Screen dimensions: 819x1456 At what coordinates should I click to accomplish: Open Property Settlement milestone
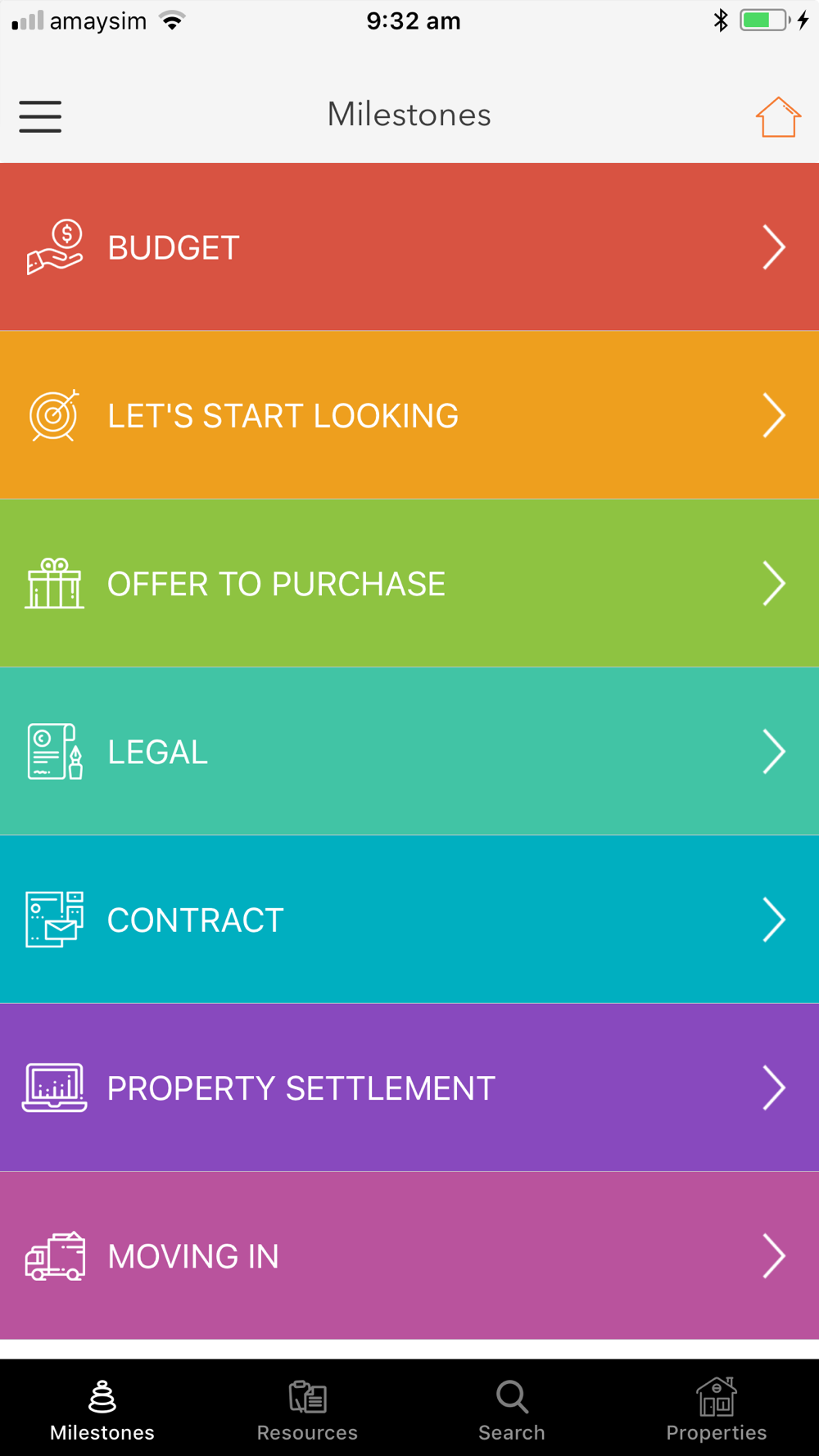point(409,1087)
